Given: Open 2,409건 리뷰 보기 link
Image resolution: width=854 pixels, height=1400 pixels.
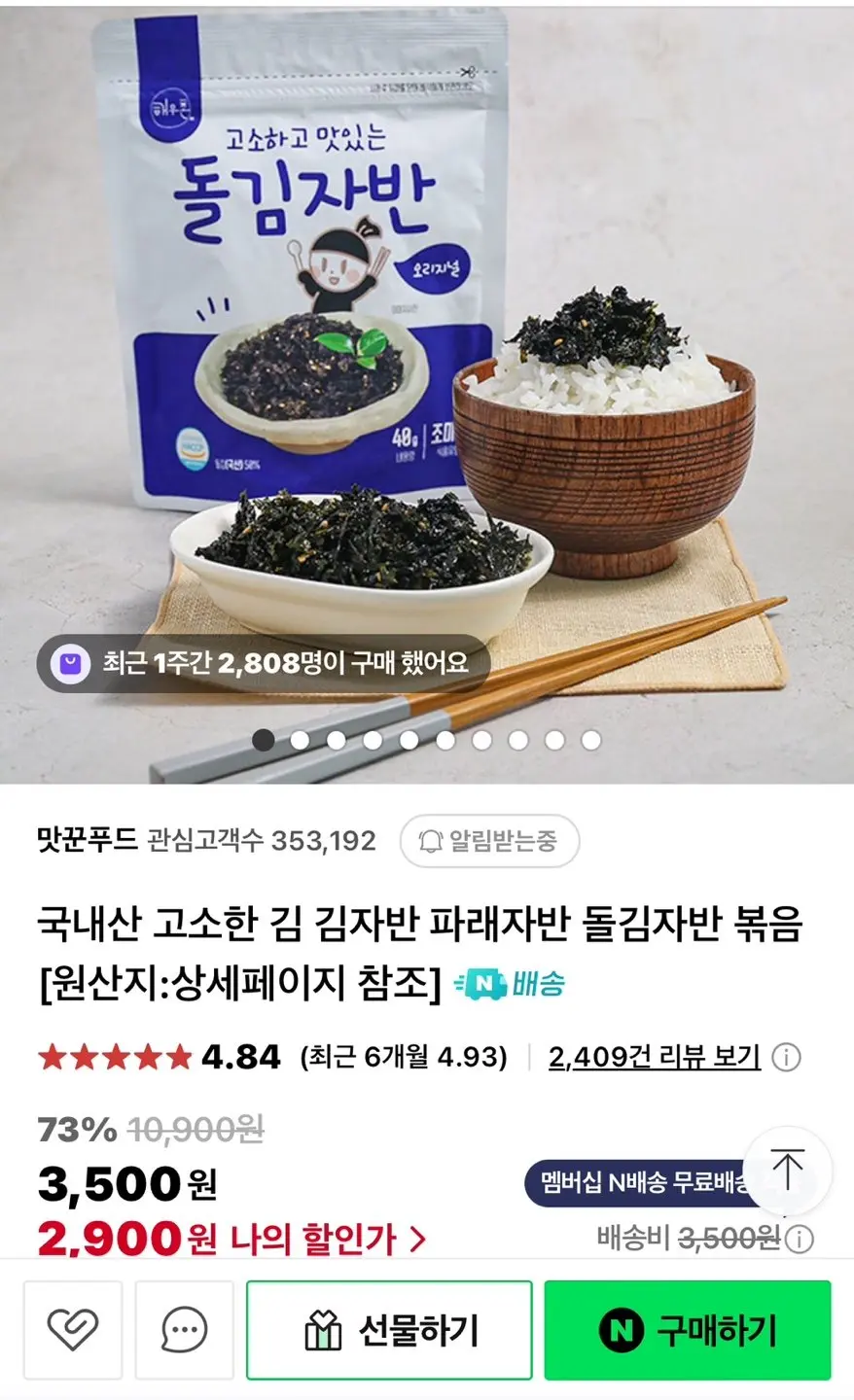Looking at the screenshot, I should point(654,1057).
